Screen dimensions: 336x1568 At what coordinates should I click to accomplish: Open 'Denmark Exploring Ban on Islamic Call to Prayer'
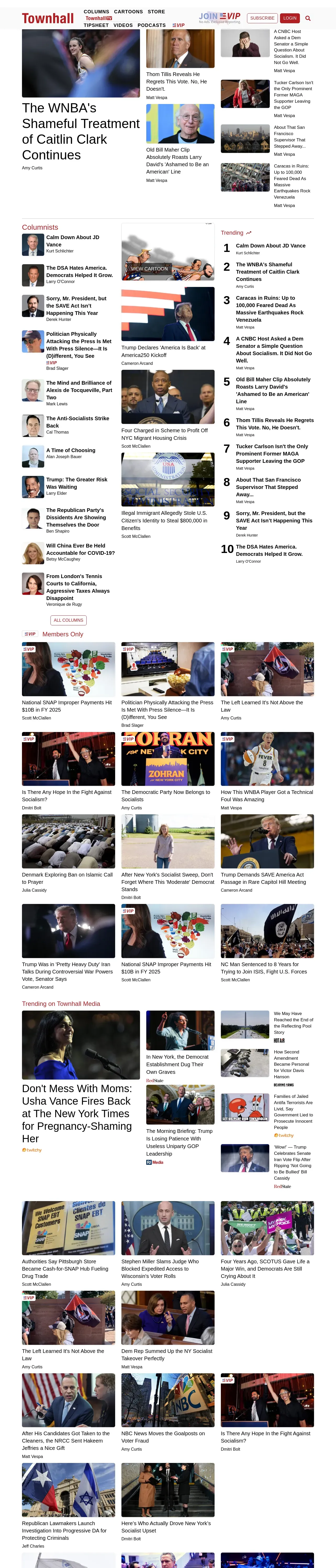tap(67, 878)
